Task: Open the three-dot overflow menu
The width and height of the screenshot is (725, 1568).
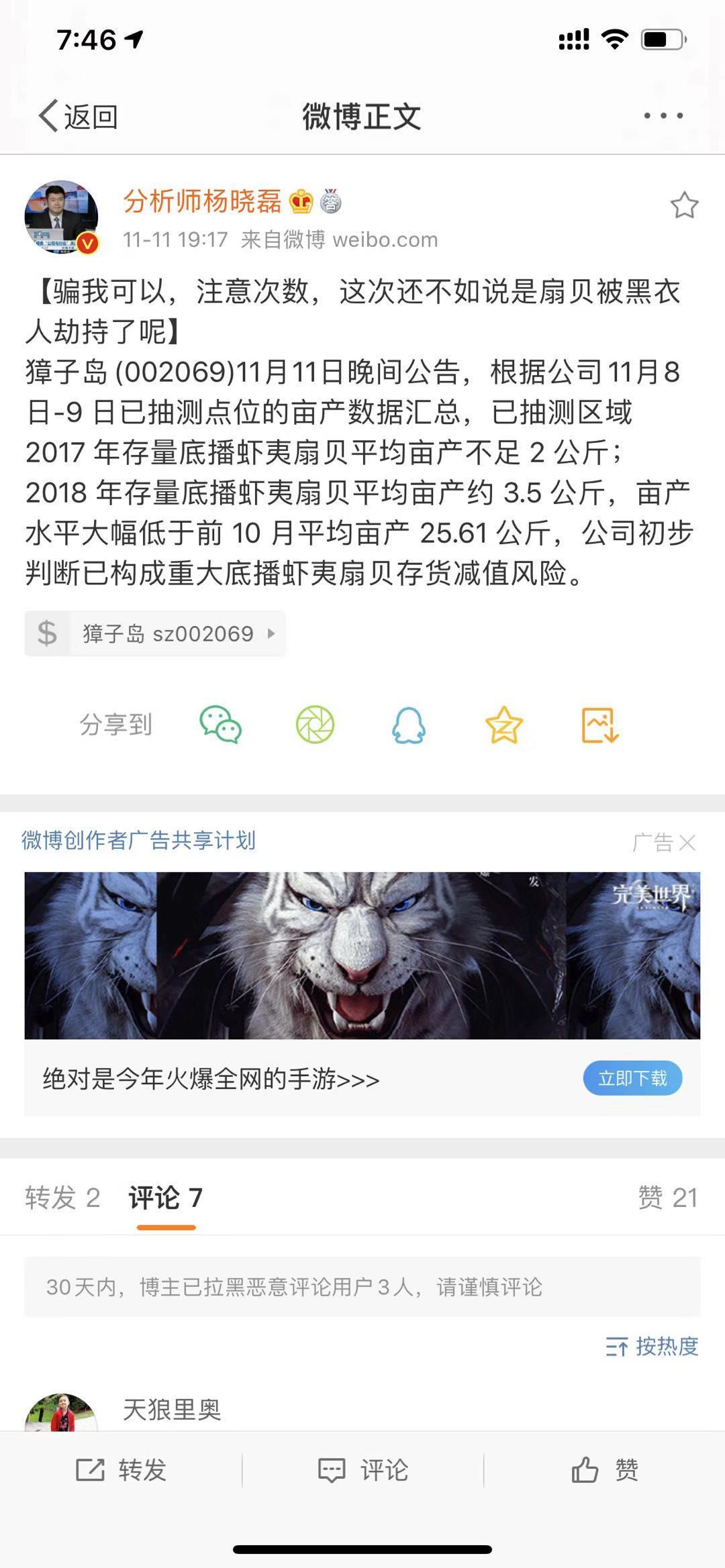Action: [x=663, y=116]
